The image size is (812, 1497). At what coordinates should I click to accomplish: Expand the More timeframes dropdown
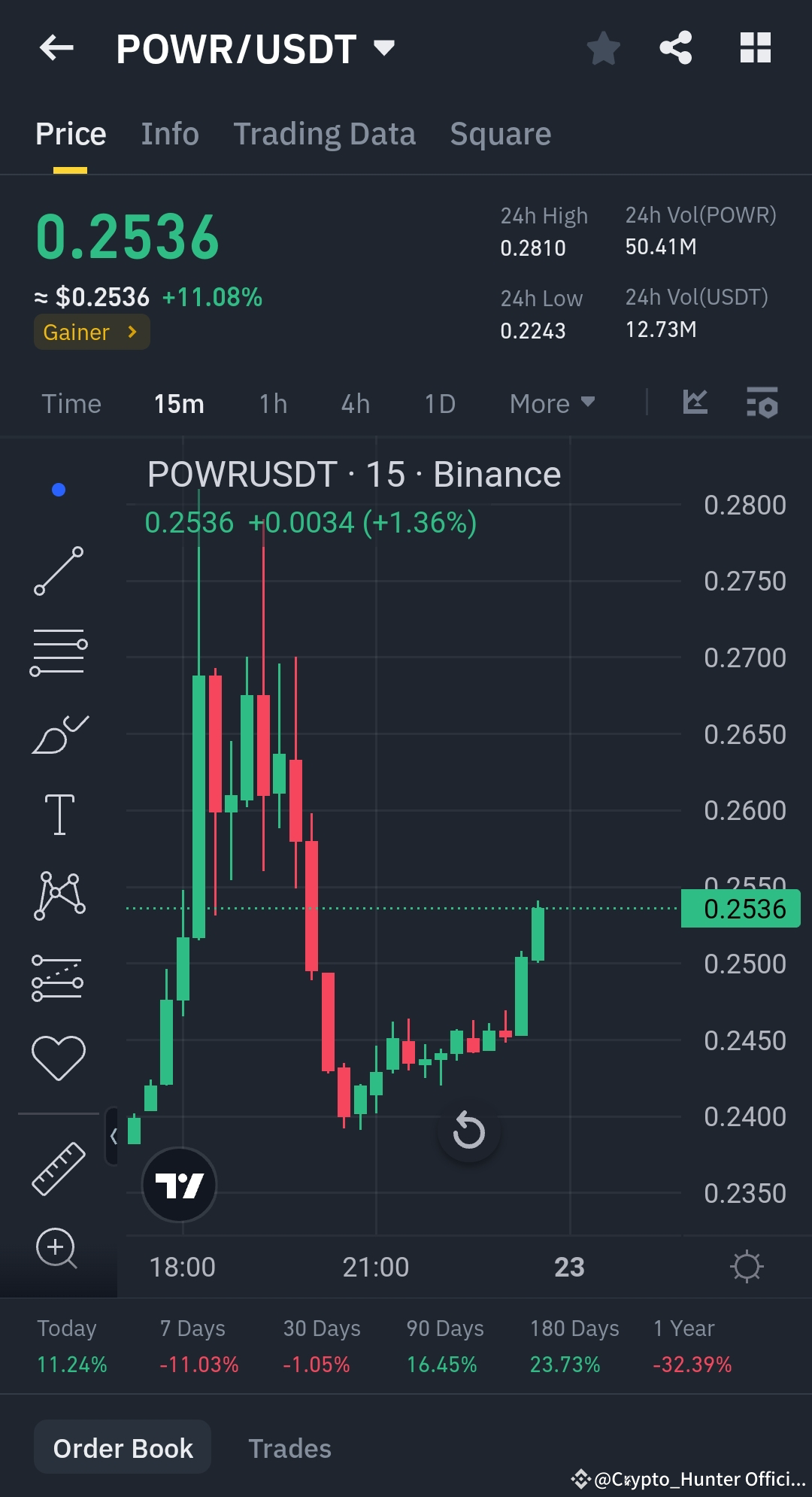tap(551, 403)
